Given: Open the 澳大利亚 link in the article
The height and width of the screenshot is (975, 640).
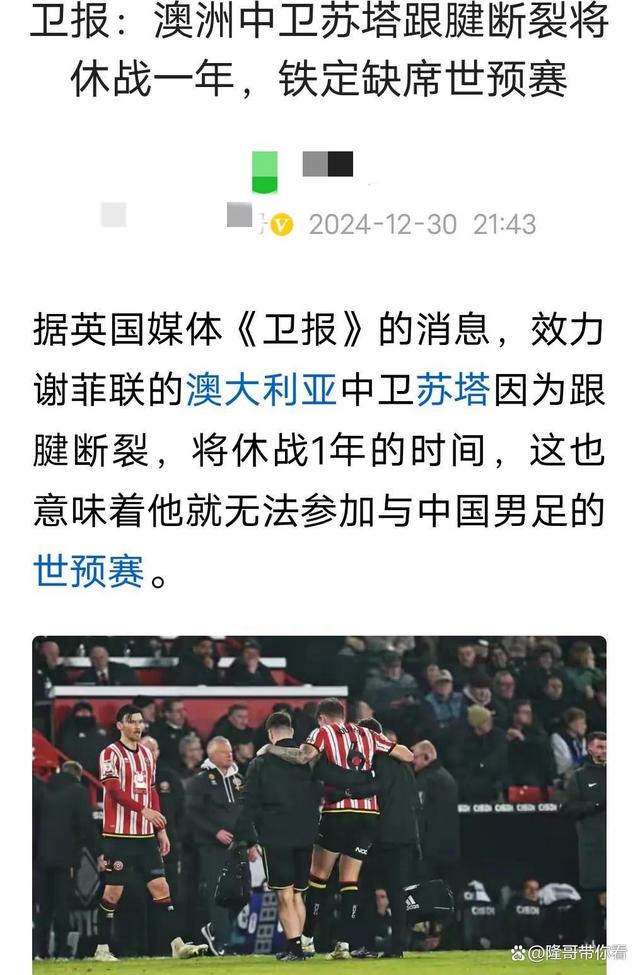Looking at the screenshot, I should pyautogui.click(x=261, y=391).
